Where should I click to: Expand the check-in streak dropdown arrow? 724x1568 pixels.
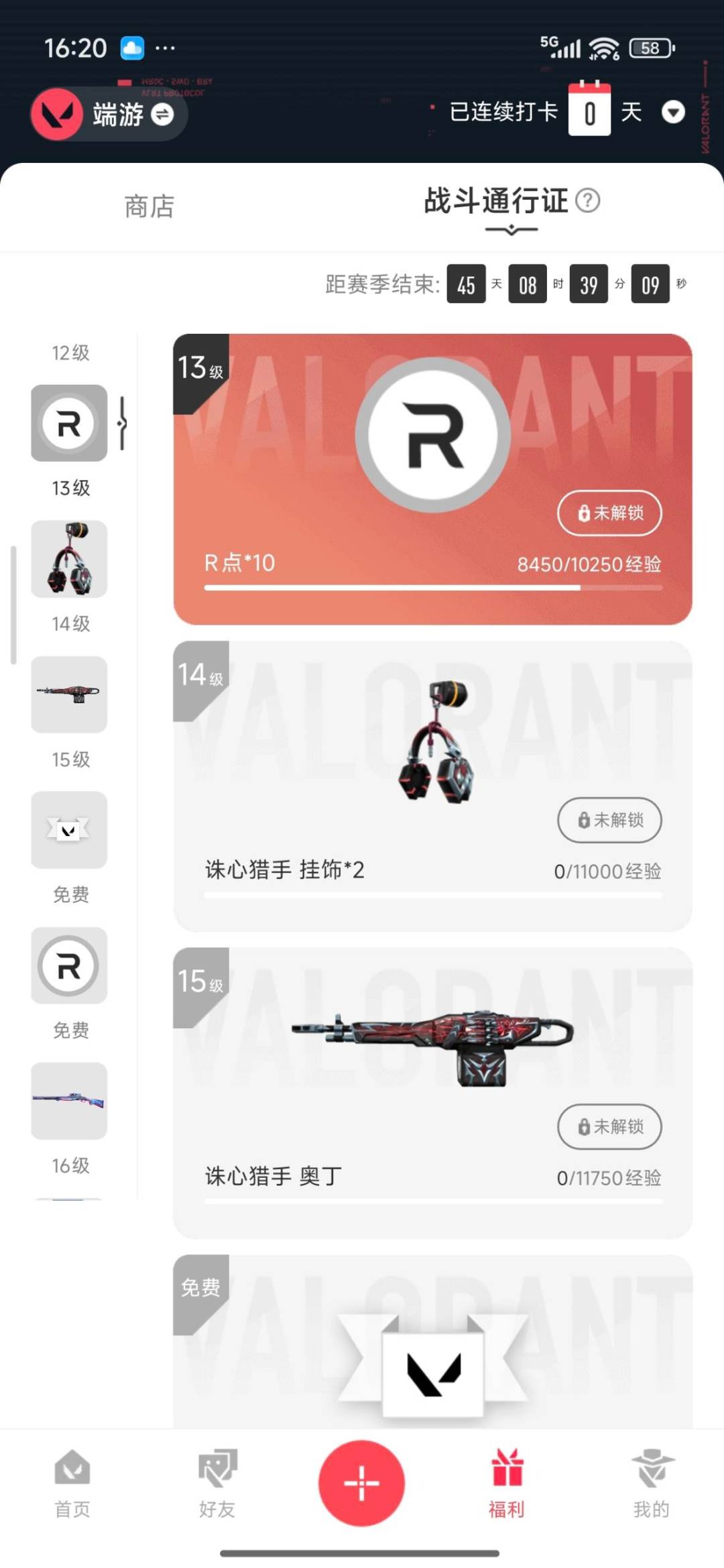[x=673, y=112]
